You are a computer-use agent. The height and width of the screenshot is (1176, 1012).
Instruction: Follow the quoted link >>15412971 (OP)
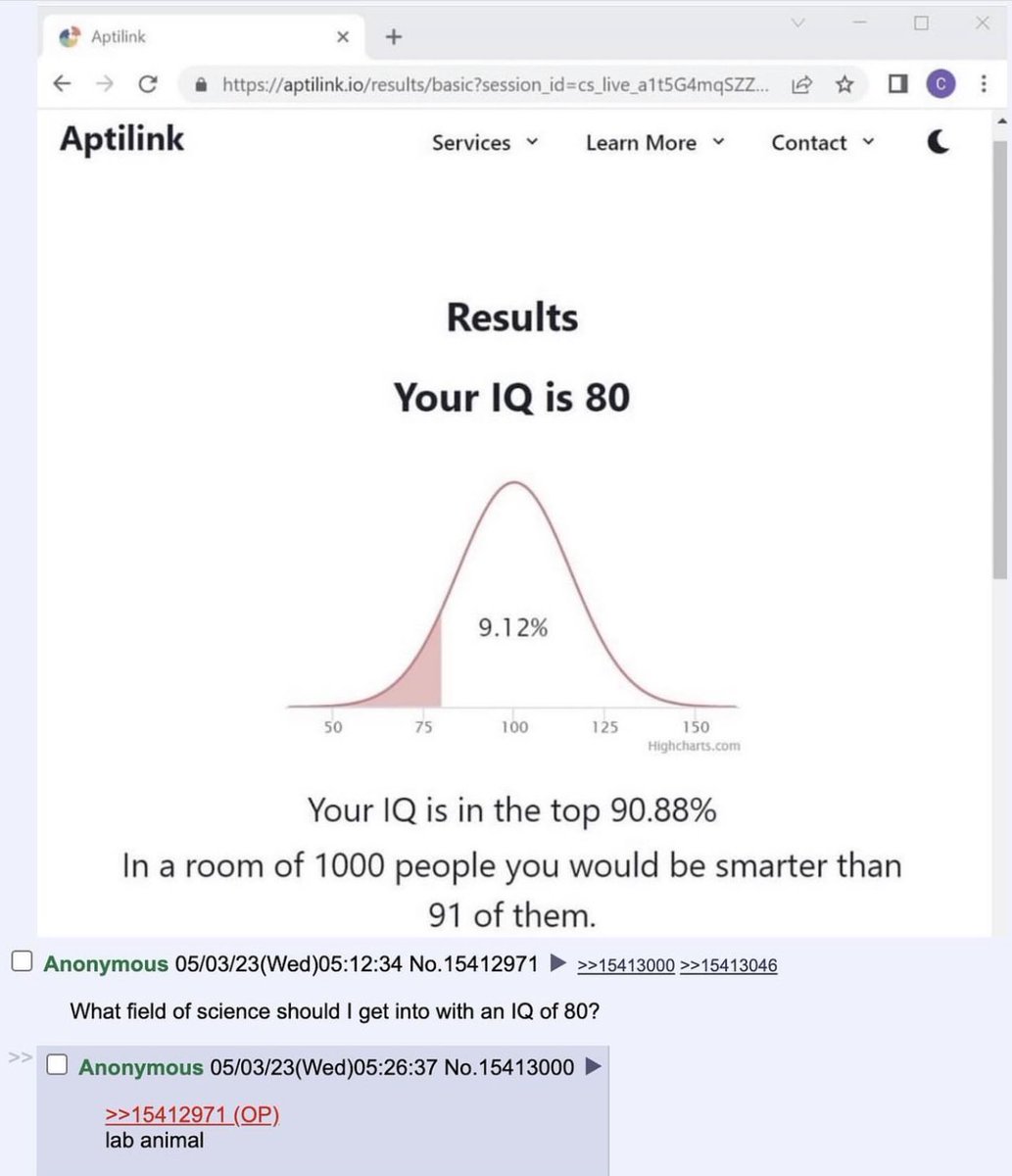click(x=192, y=1114)
